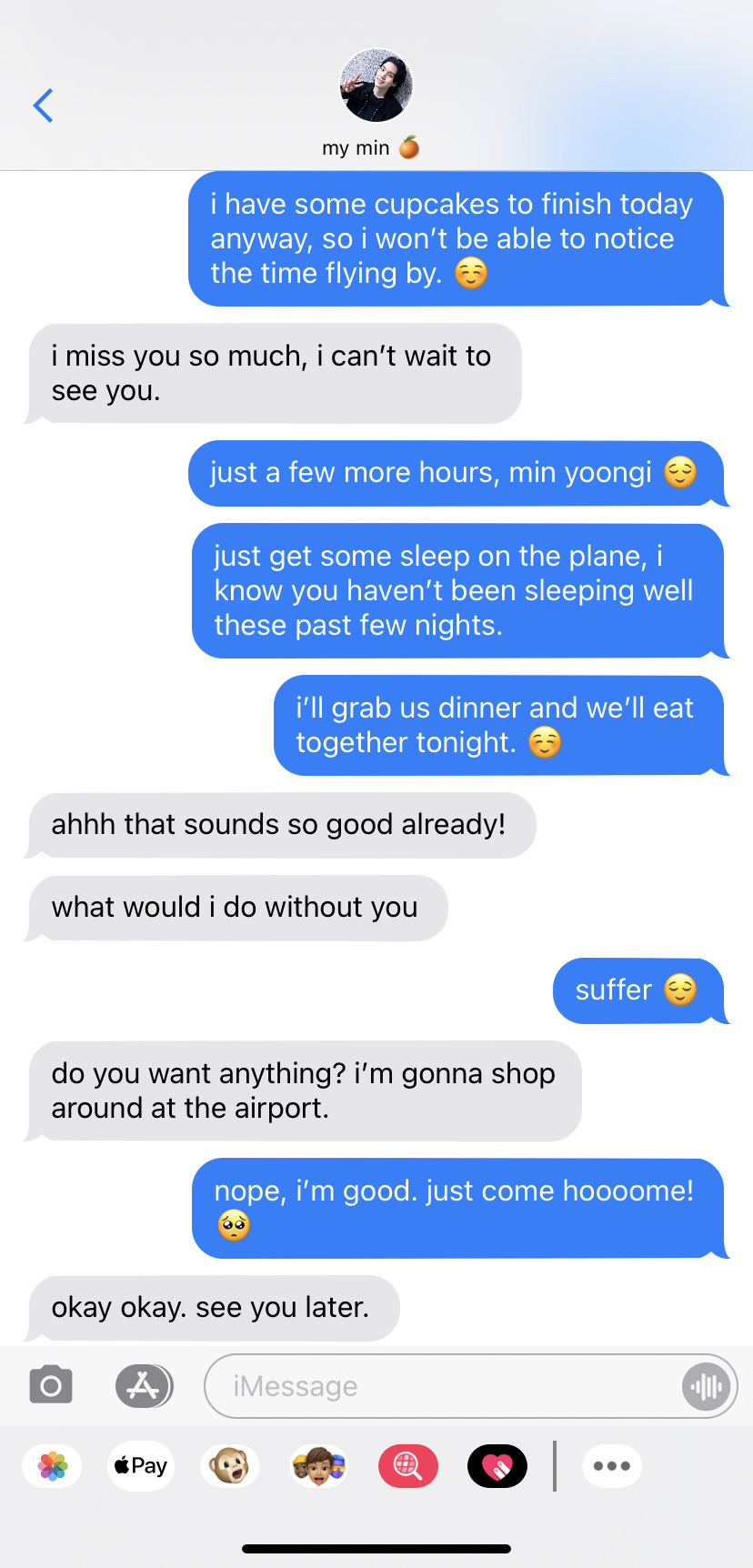Open the images search app

click(407, 1466)
